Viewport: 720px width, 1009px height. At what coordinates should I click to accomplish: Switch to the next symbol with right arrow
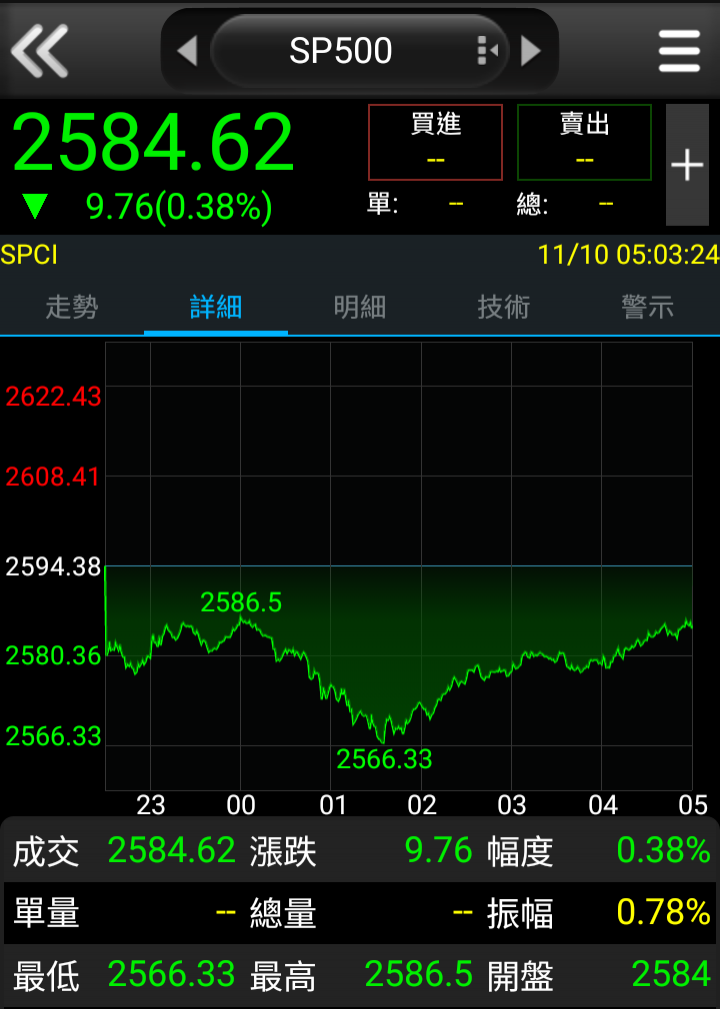[x=531, y=51]
